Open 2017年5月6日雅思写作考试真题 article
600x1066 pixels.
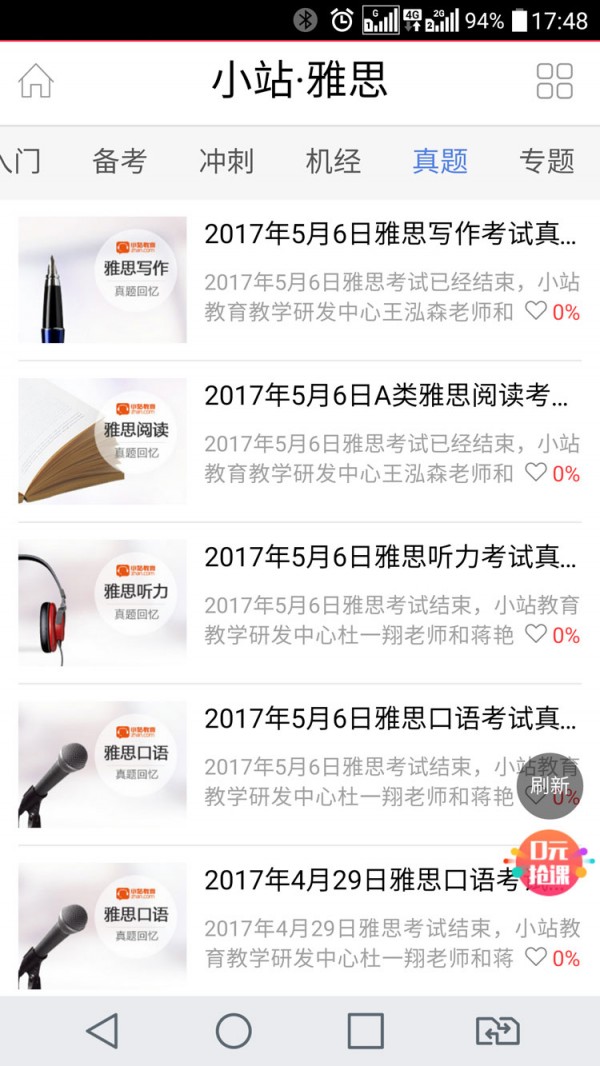[x=390, y=235]
